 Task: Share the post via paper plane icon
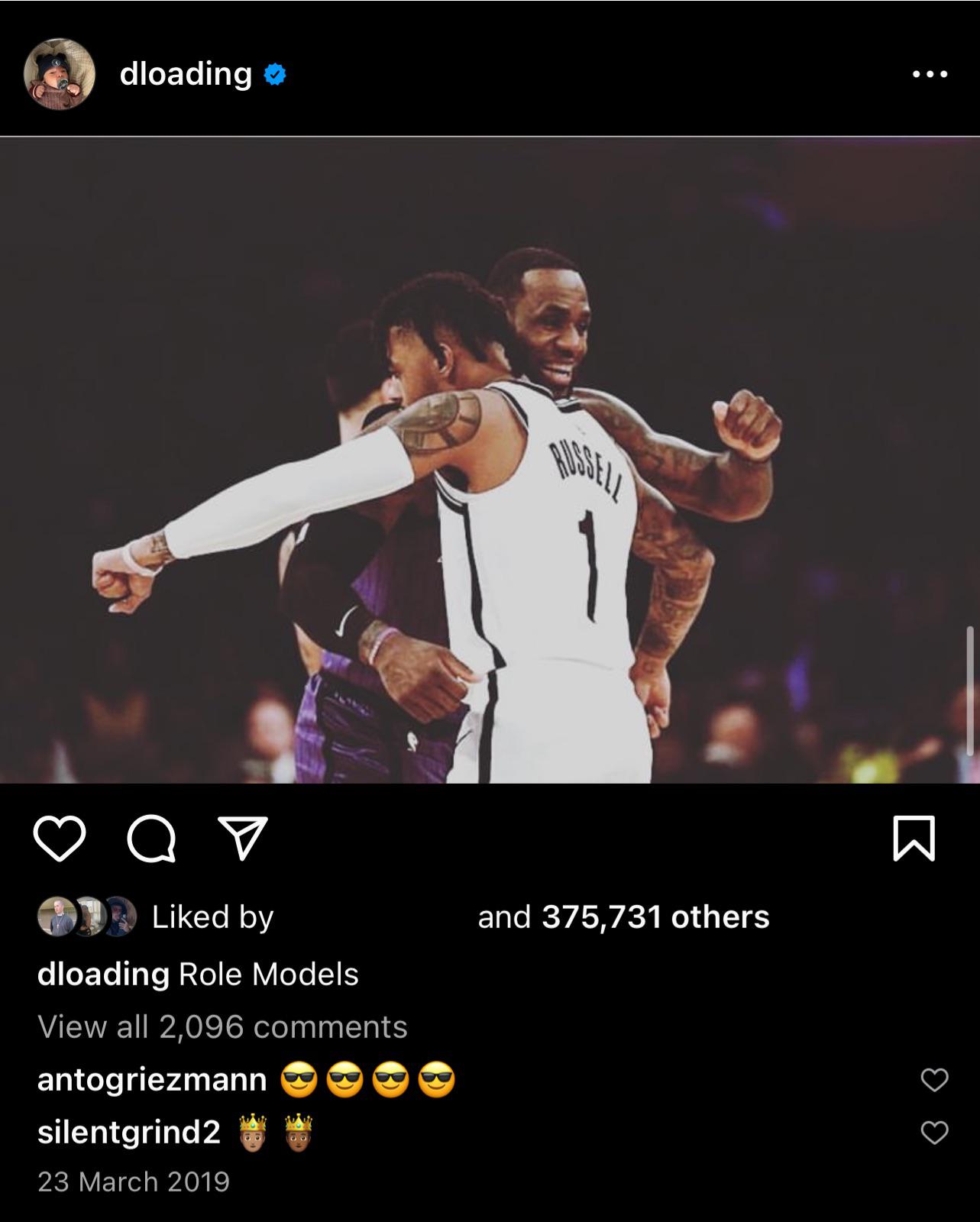[243, 838]
